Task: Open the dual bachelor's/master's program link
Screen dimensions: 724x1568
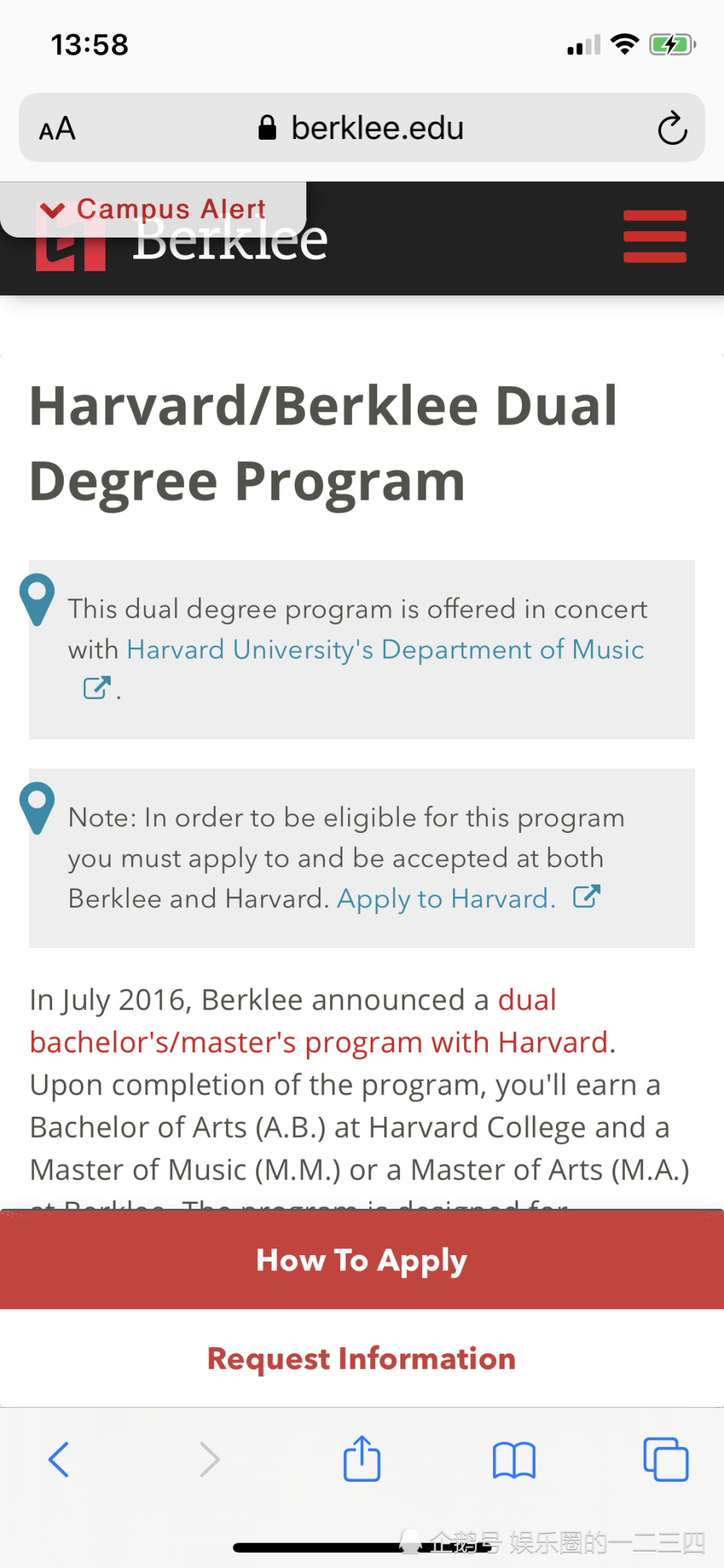Action: (x=319, y=1021)
